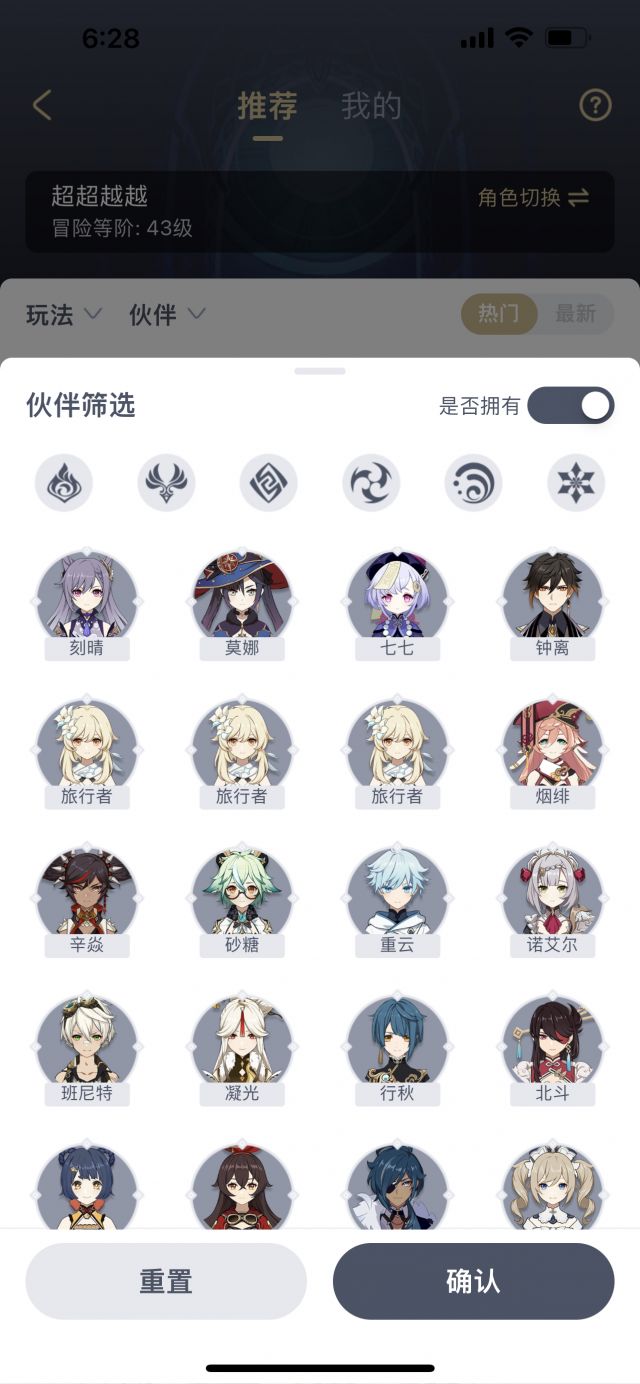Pick 重云 as companion
The width and height of the screenshot is (640, 1384).
tap(397, 902)
